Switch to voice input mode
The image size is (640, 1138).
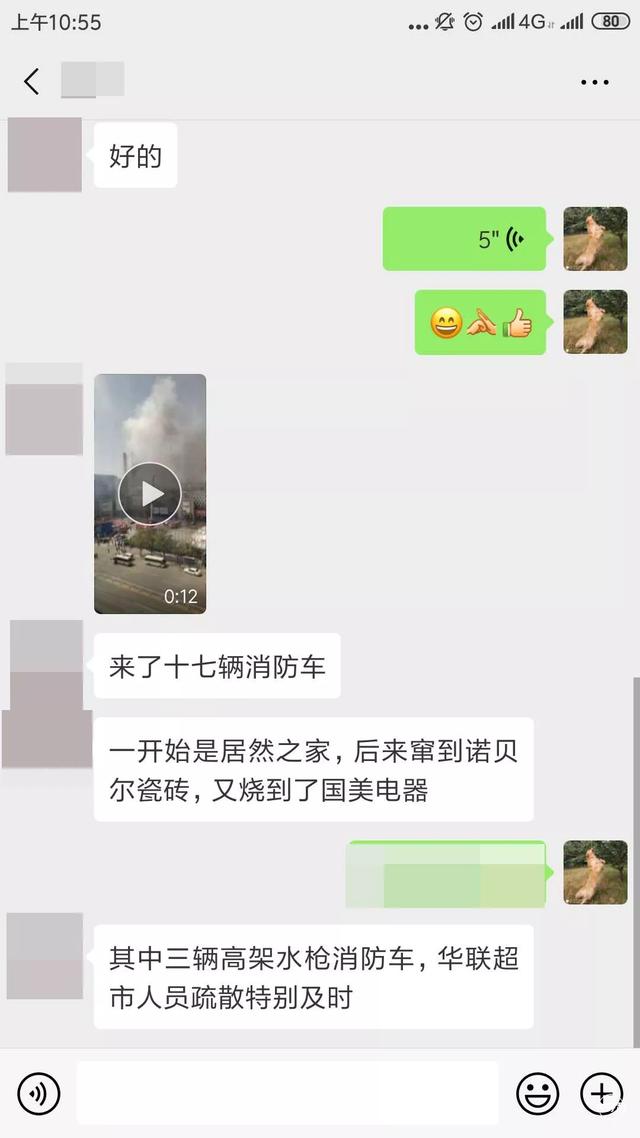(39, 1094)
